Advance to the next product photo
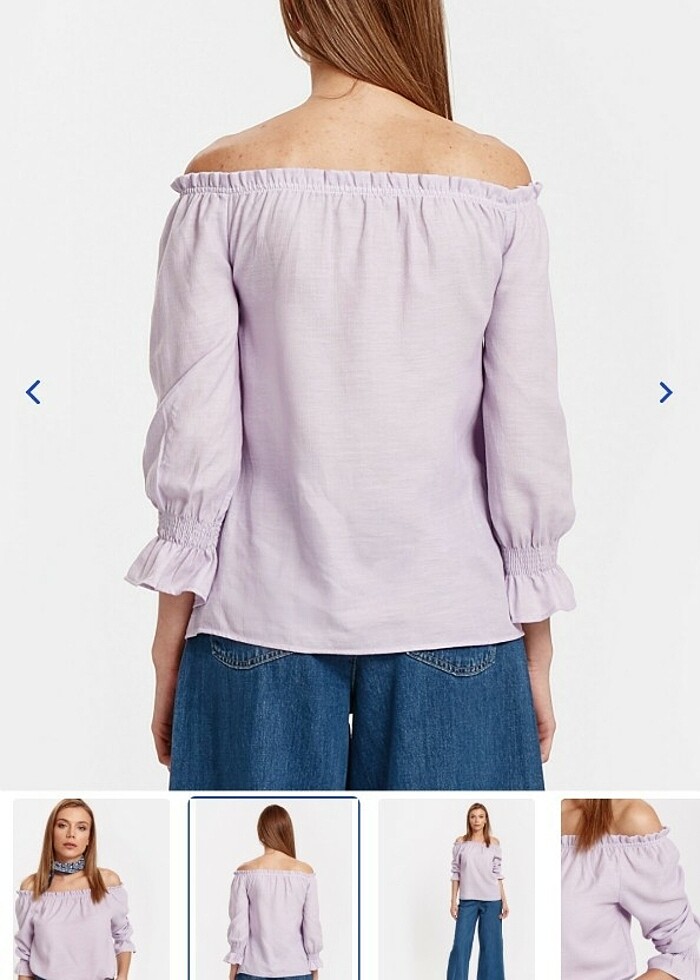The image size is (700, 980). pyautogui.click(x=666, y=392)
